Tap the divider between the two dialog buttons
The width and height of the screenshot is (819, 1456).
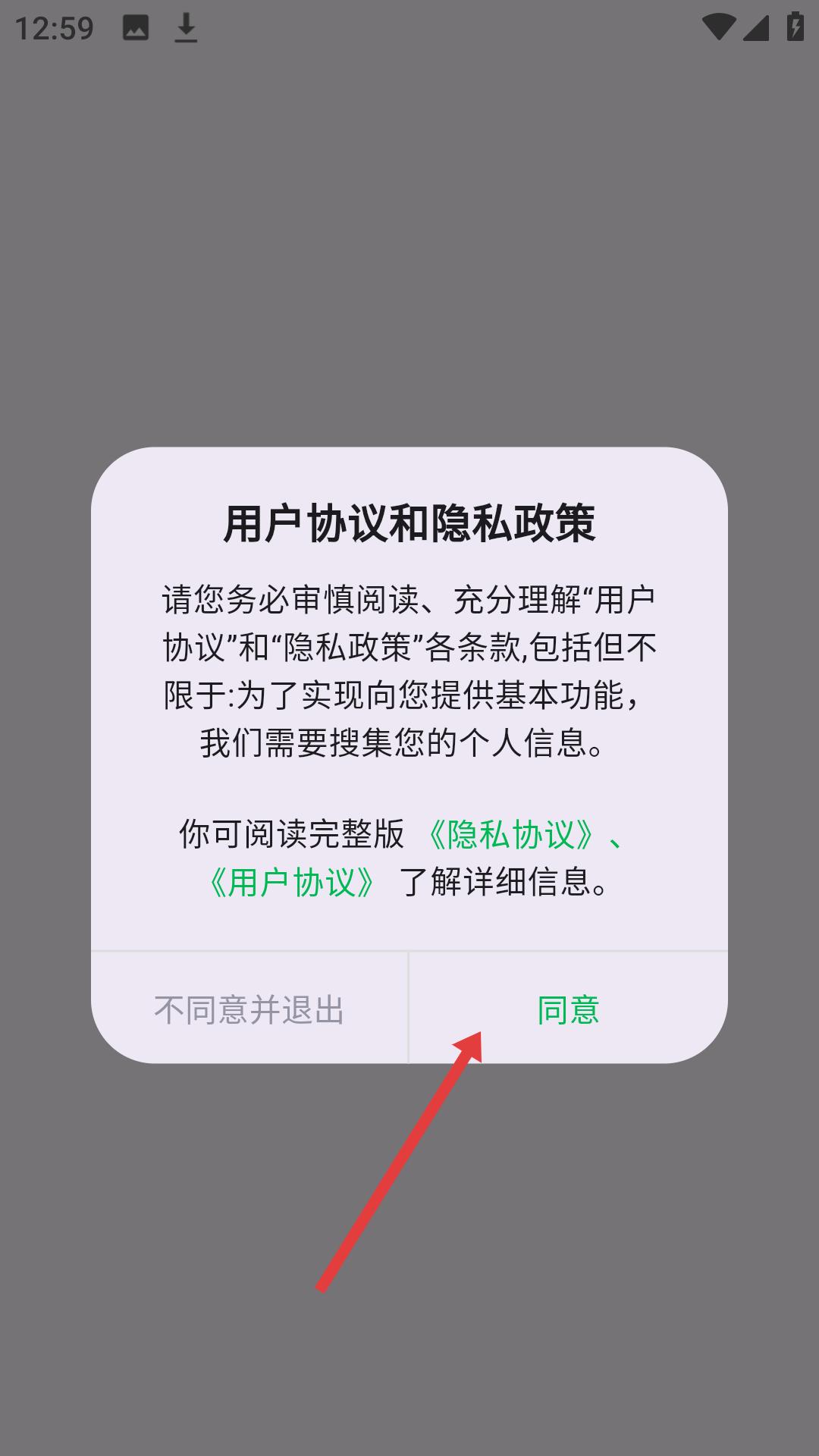(408, 1009)
